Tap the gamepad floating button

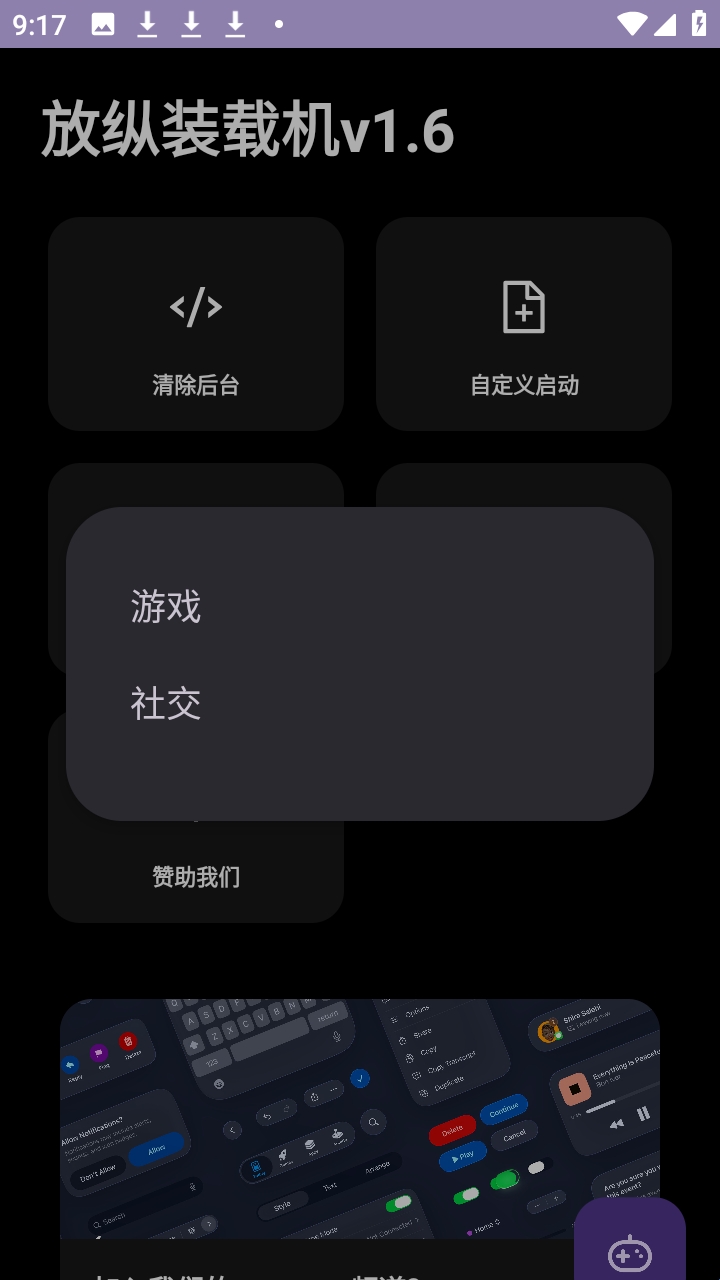click(630, 1250)
